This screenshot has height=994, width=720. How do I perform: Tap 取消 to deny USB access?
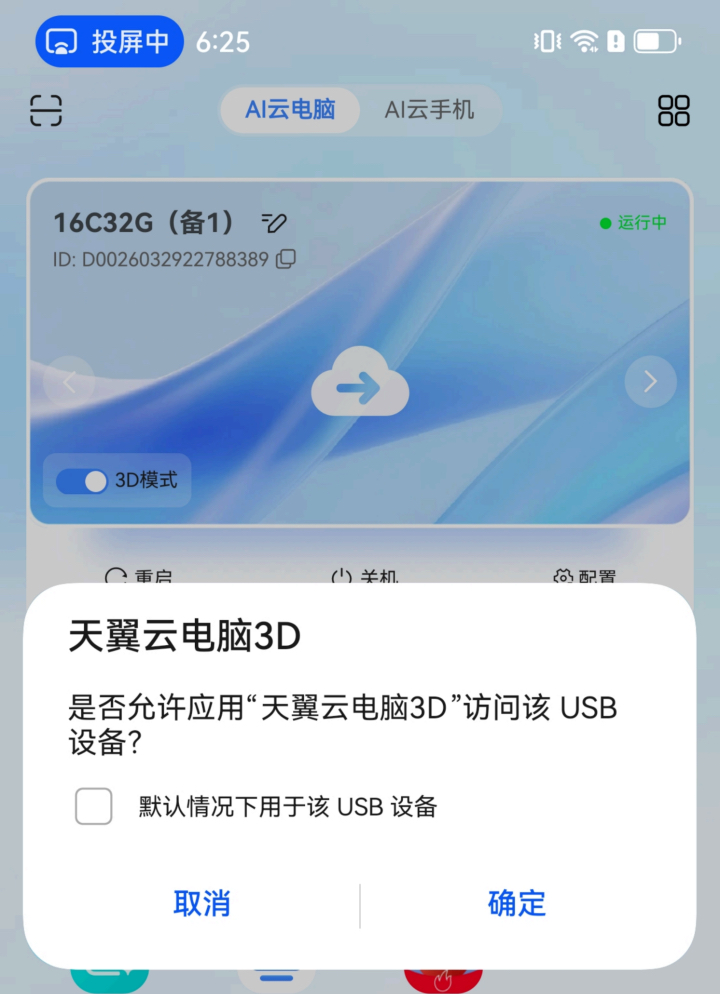click(x=202, y=903)
